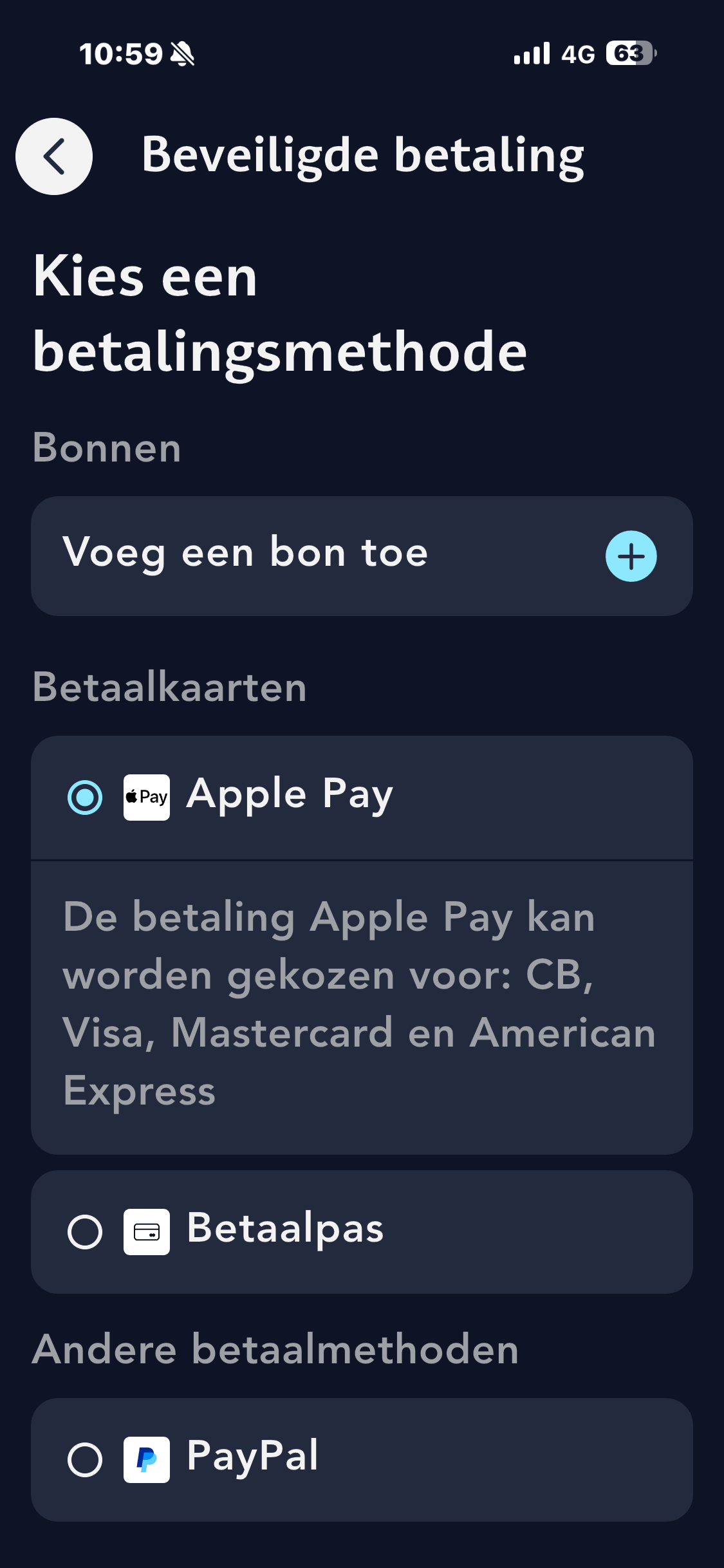Go back from Beveiligde betaling

click(54, 156)
